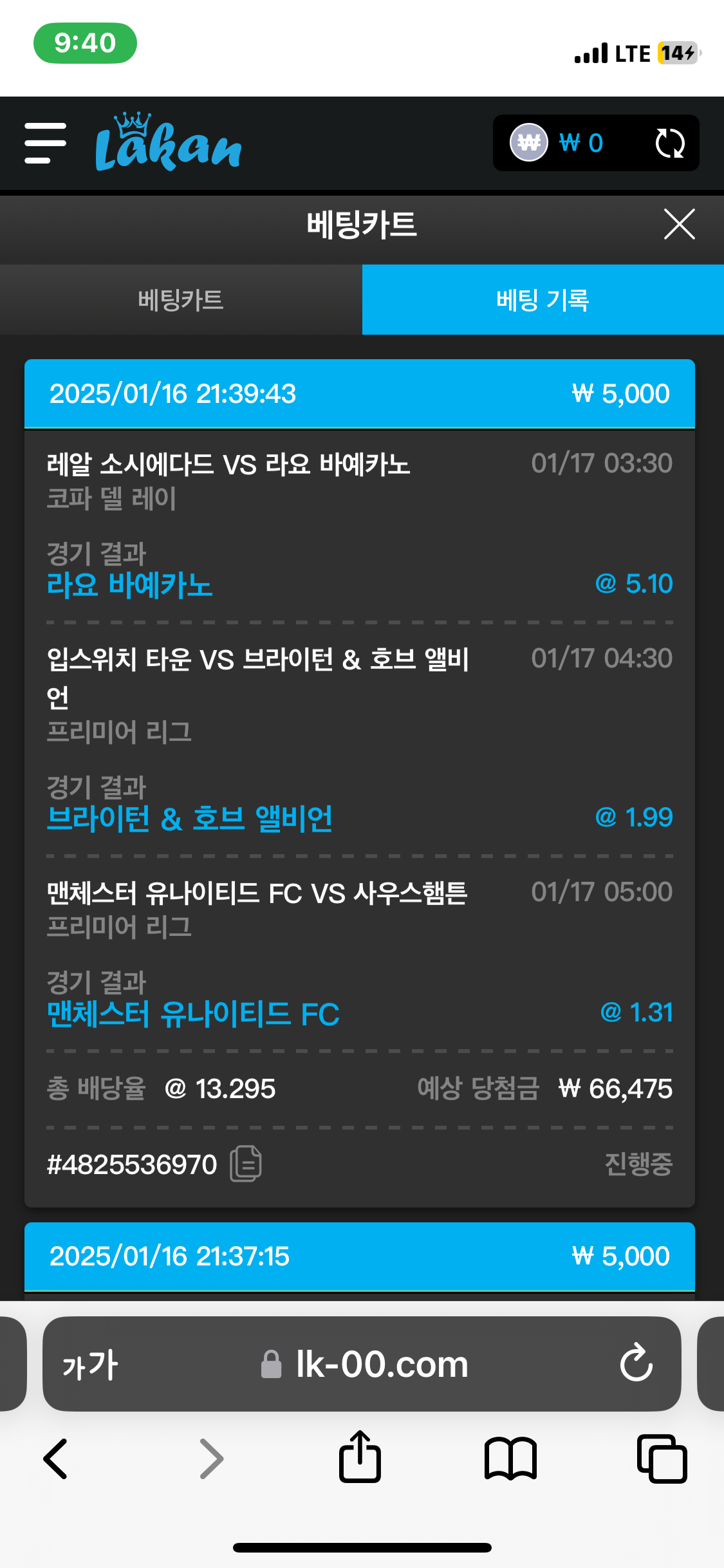Open Safari bookmarks
Screen dimensions: 724x1568
point(510,1459)
